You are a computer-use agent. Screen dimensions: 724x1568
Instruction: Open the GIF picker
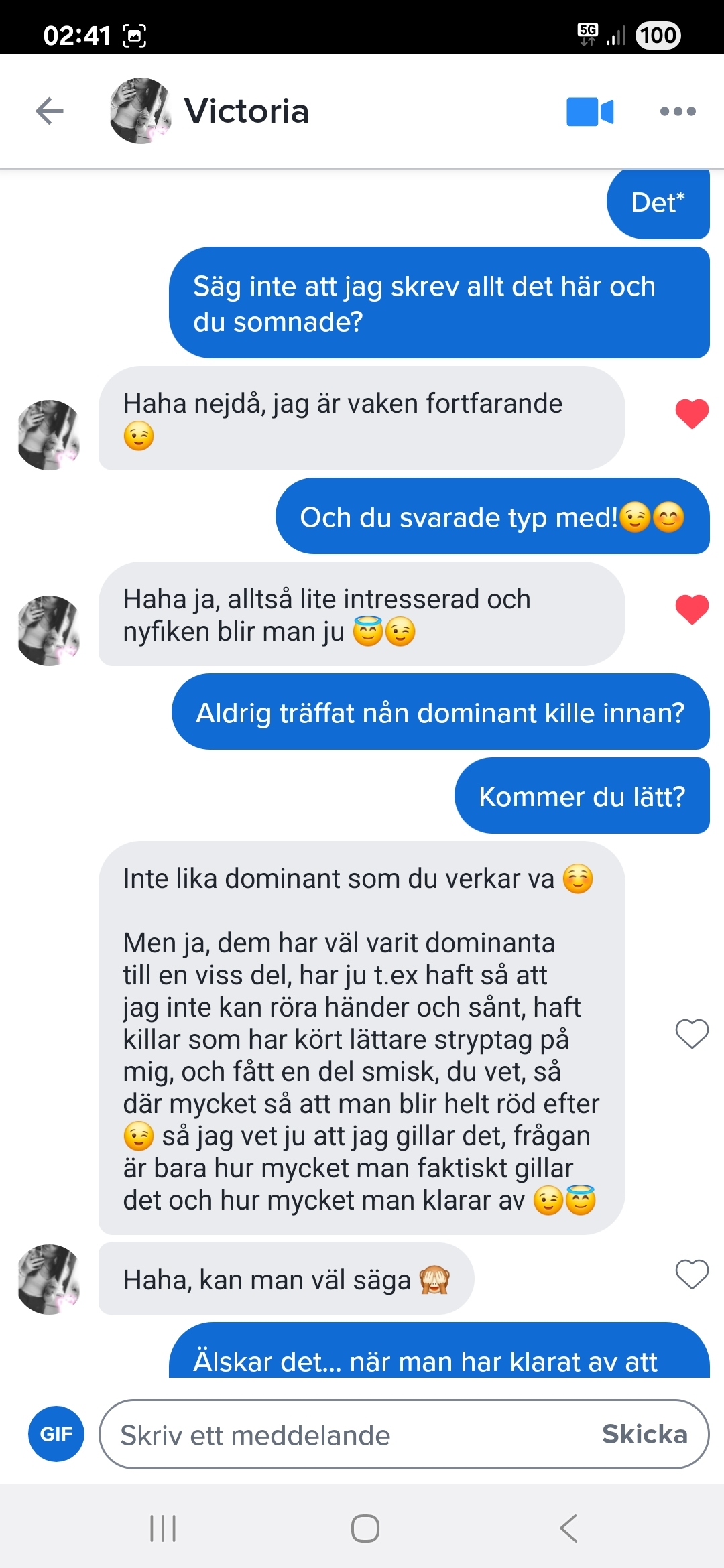pos(56,1434)
